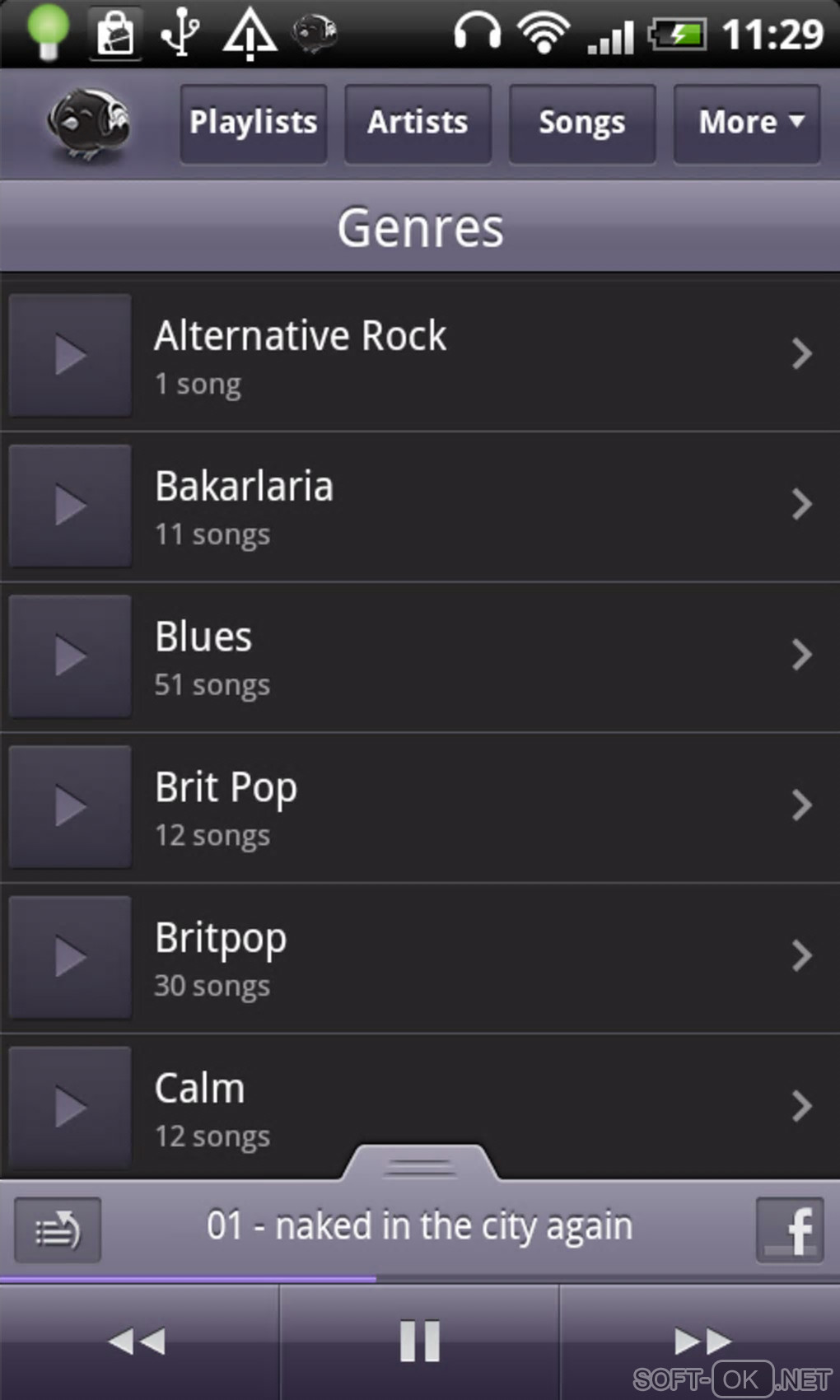The image size is (840, 1400).
Task: Switch to the Artists tab
Action: (418, 124)
